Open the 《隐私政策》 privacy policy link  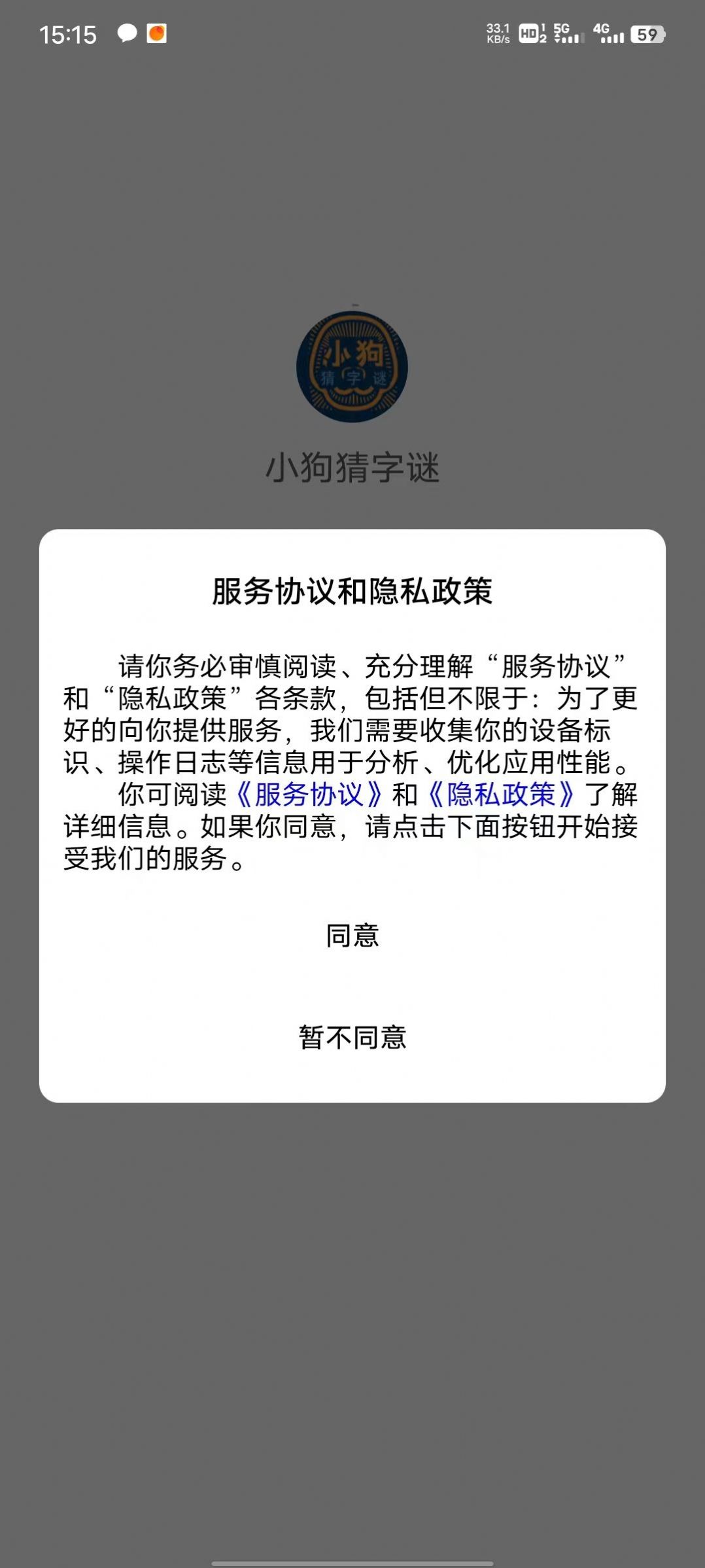click(x=501, y=795)
